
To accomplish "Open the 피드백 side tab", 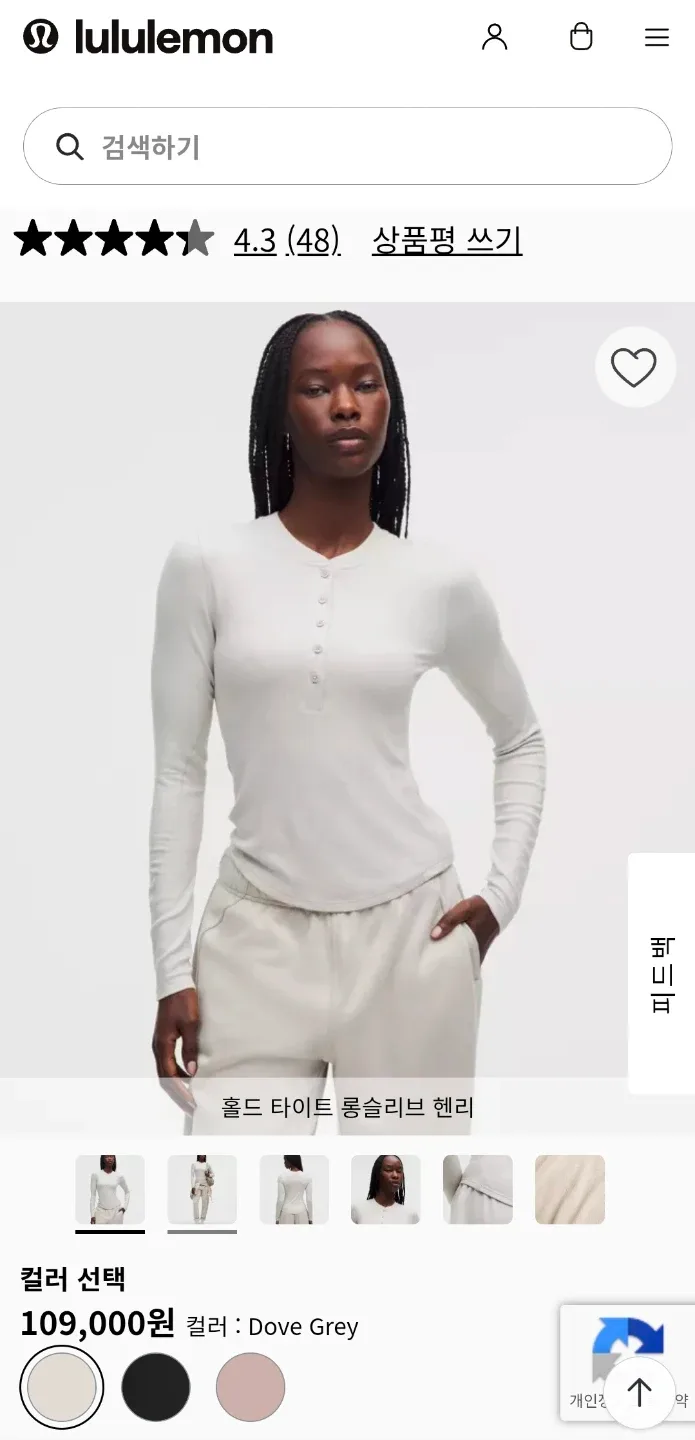I will click(x=662, y=974).
